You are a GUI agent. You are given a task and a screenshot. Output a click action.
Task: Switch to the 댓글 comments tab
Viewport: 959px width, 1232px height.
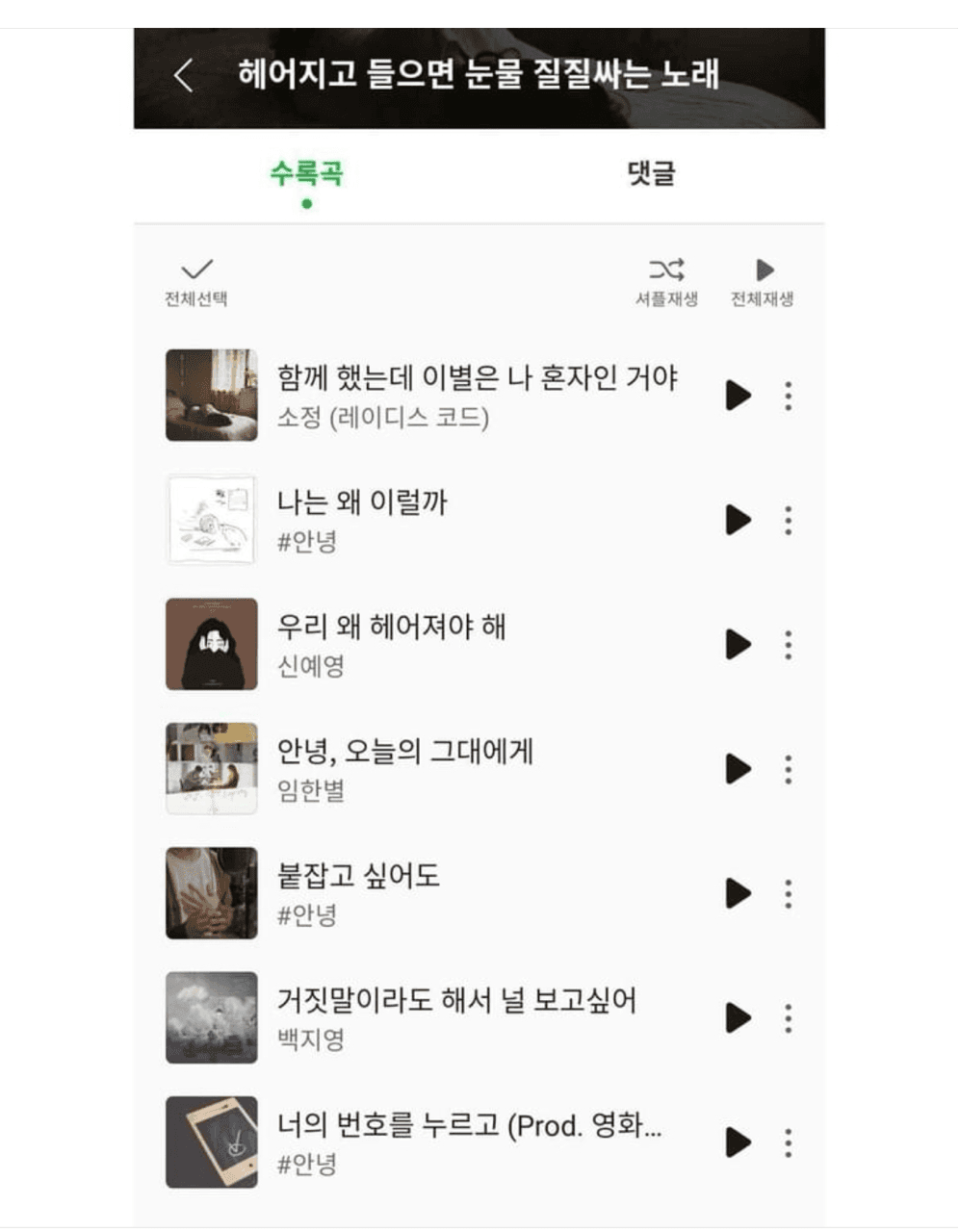point(651,175)
